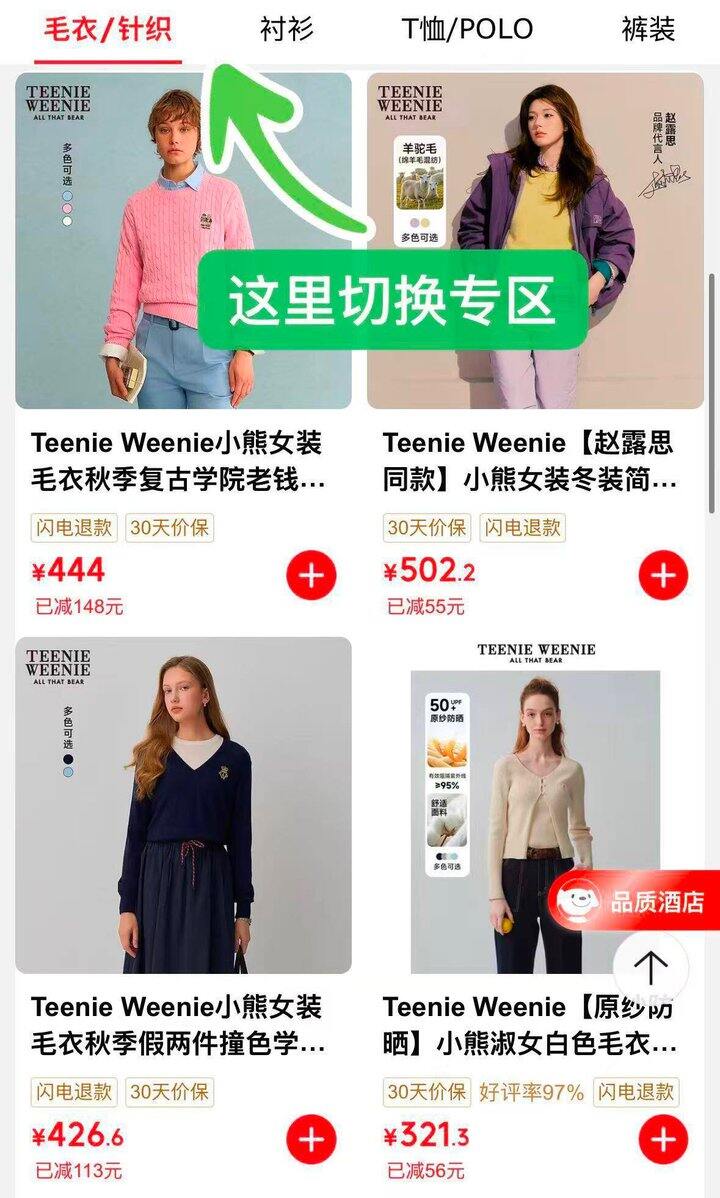Tap the 已减148元 discount text
Screen dimensions: 720x1198
[x=78, y=605]
